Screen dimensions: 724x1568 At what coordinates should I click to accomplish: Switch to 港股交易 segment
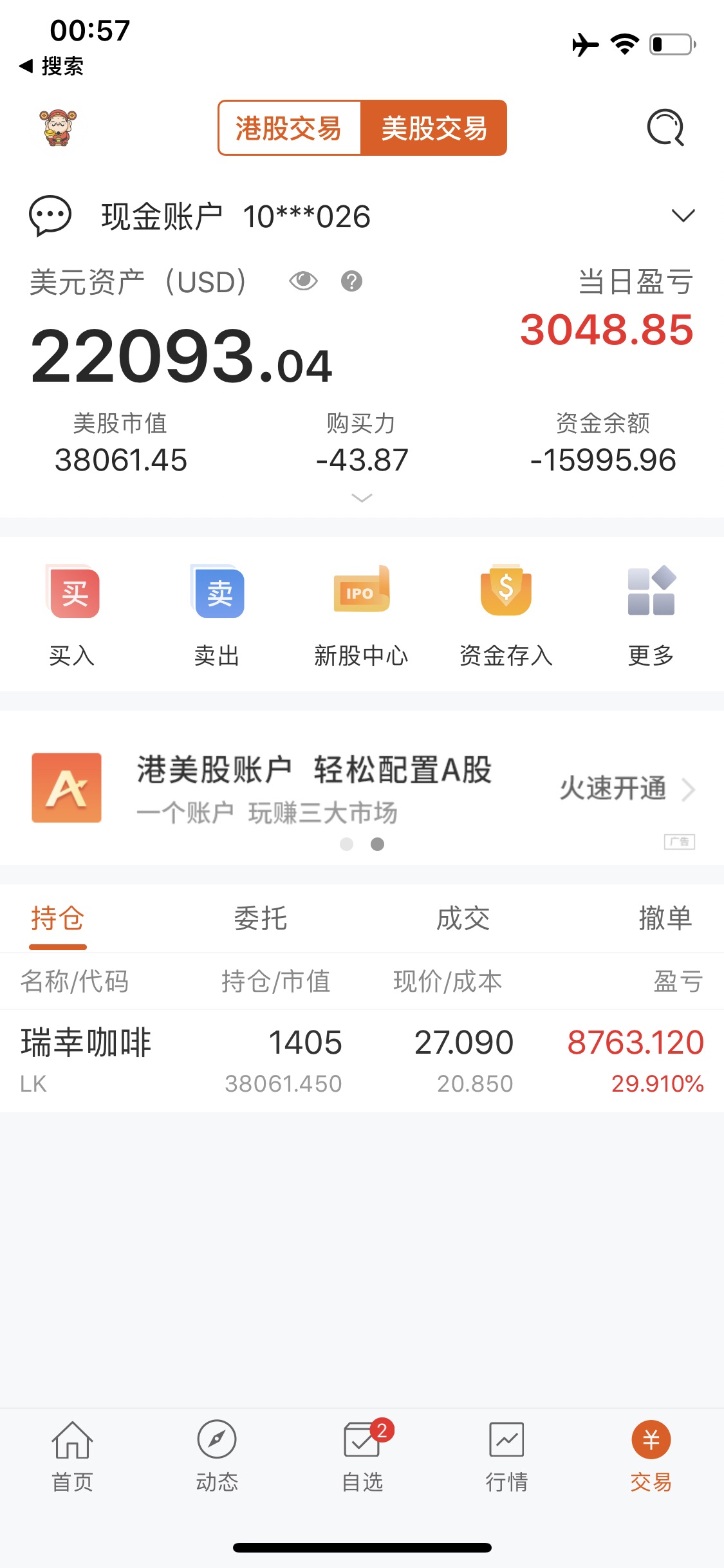289,128
